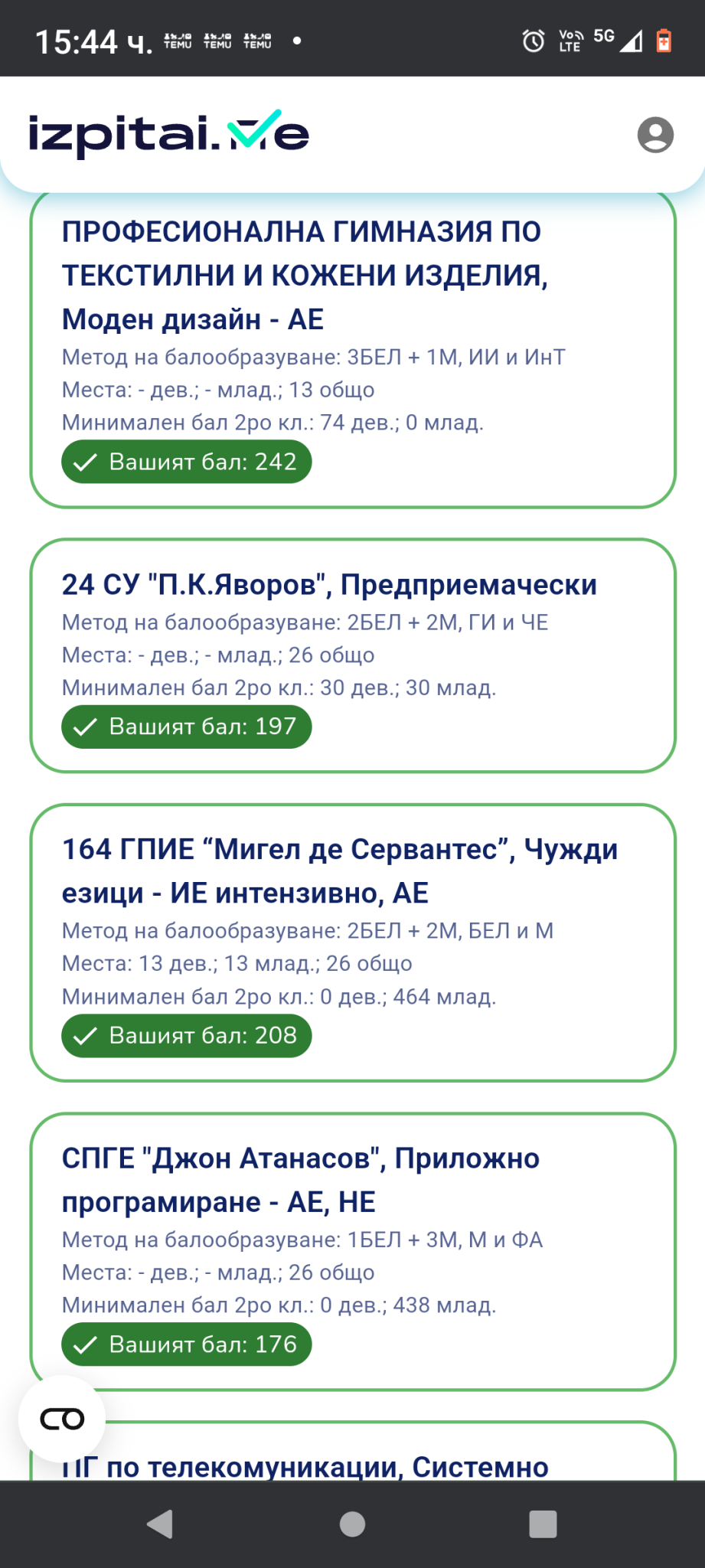Tap the floating chain-link button
Screen dimensions: 705x1568
tap(62, 1419)
